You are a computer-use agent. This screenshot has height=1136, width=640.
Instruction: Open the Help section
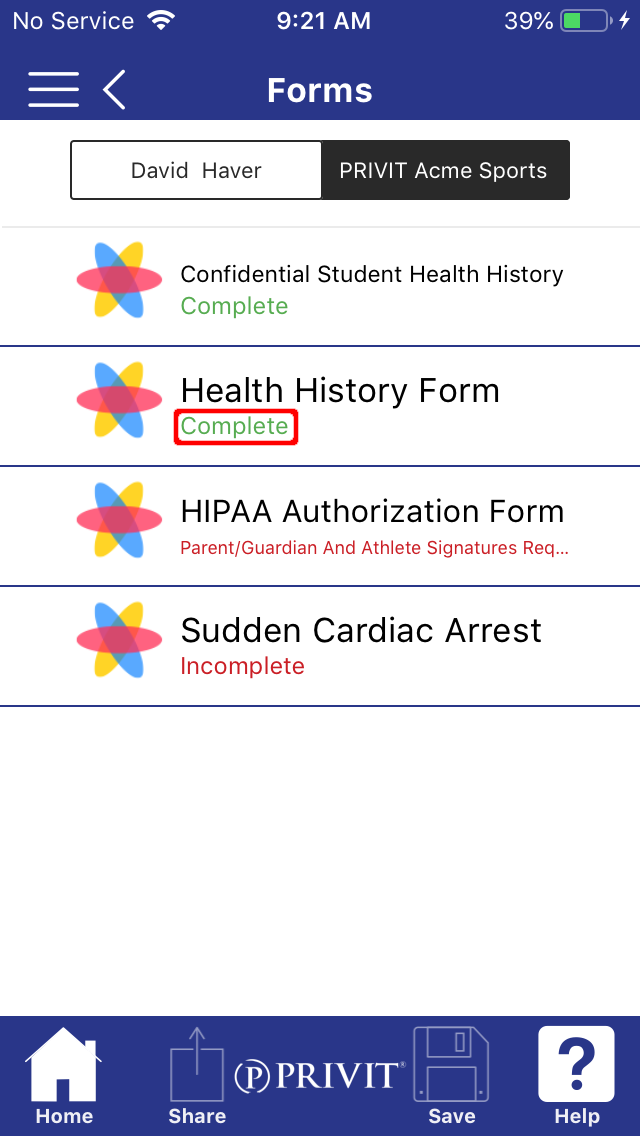576,1075
